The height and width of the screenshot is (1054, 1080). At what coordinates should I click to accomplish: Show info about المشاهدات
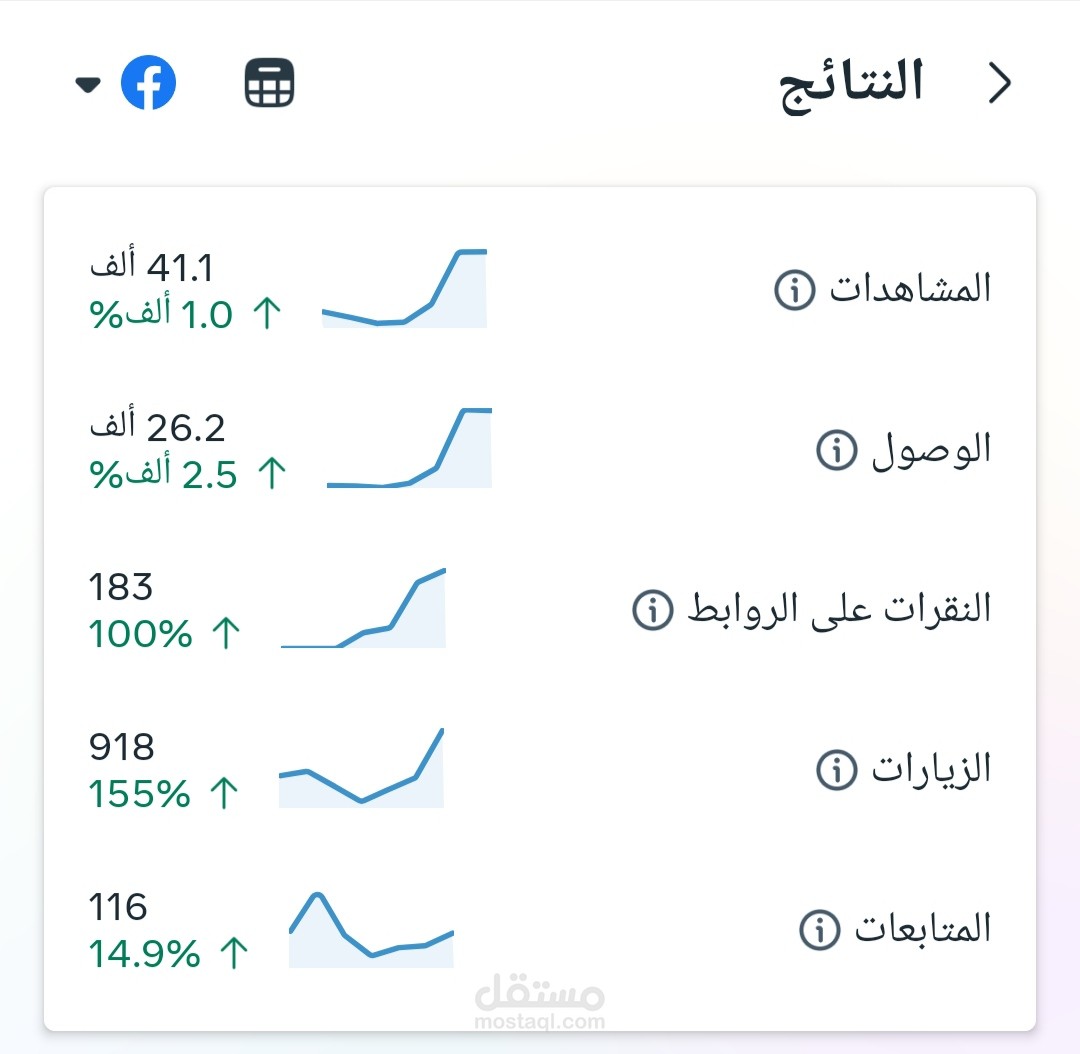coord(795,290)
